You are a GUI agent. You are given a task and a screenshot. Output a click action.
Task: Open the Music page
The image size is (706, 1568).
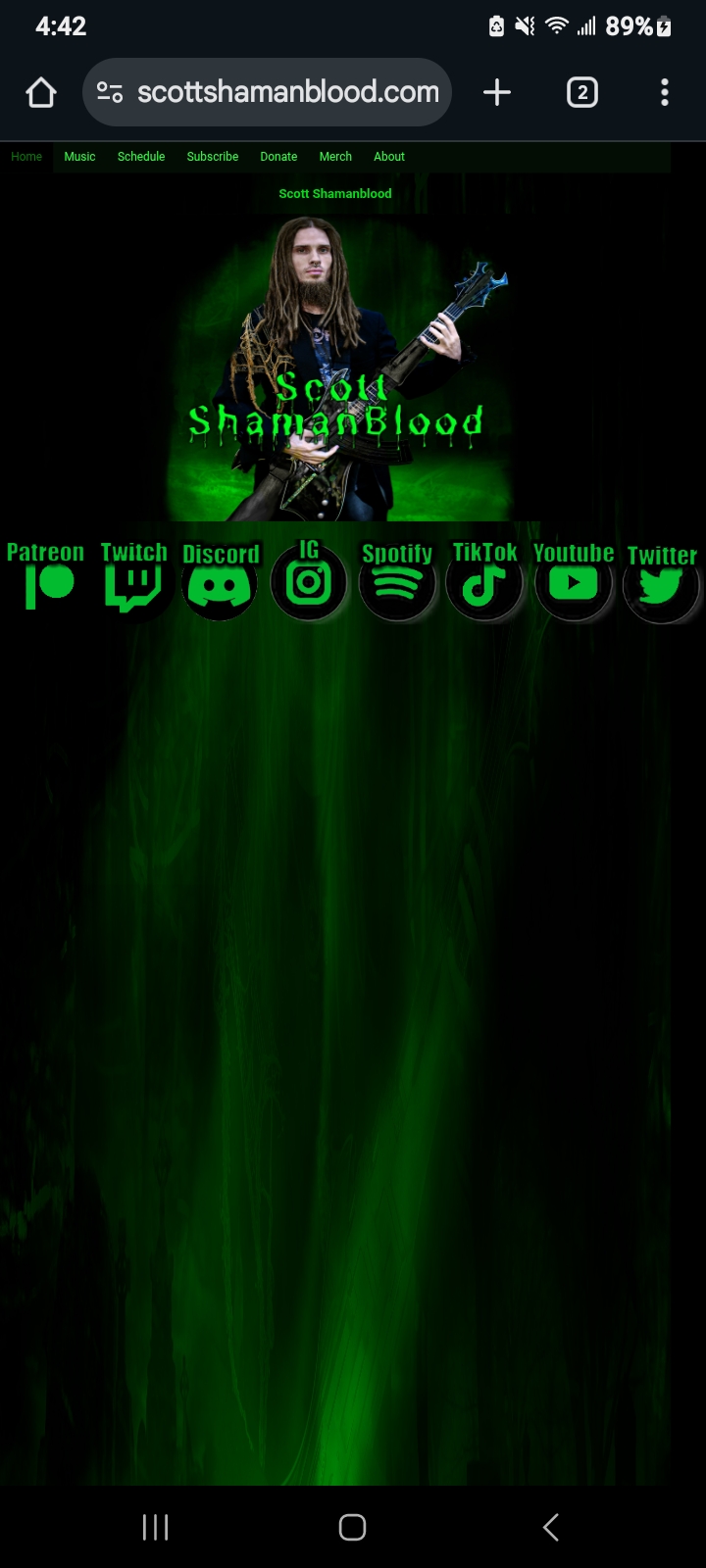[79, 157]
